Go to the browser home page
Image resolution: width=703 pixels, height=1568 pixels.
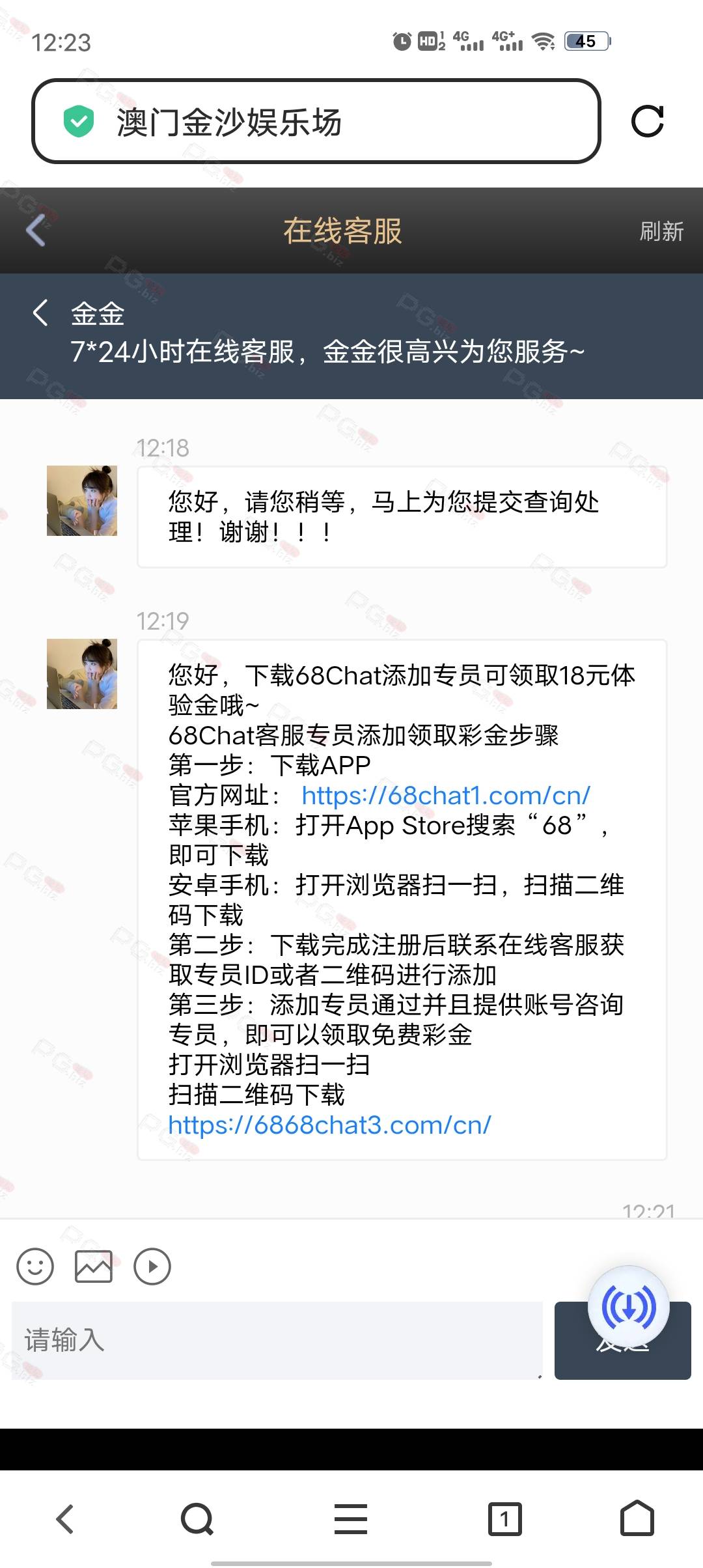click(x=637, y=1518)
